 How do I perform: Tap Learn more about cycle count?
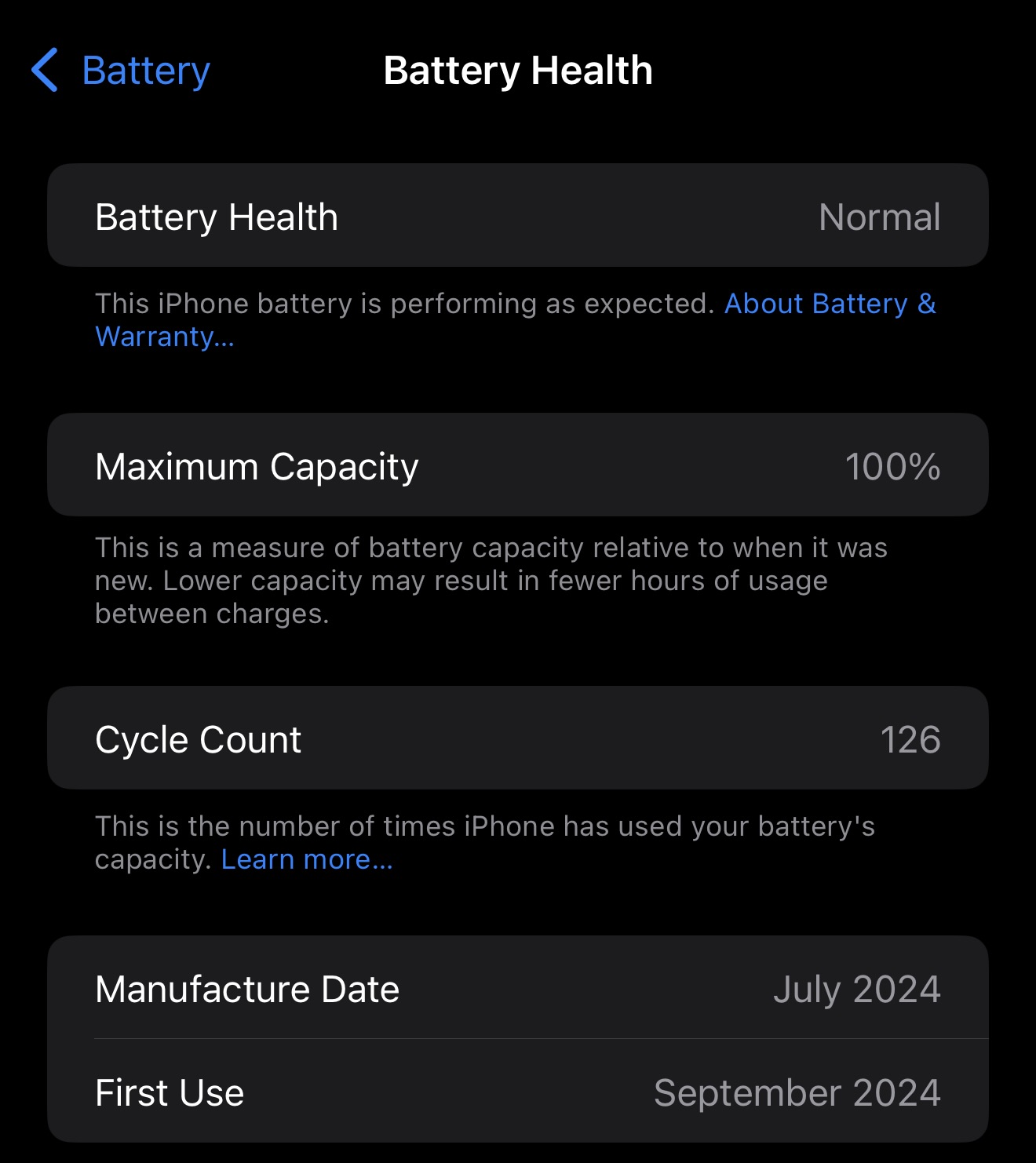click(307, 860)
